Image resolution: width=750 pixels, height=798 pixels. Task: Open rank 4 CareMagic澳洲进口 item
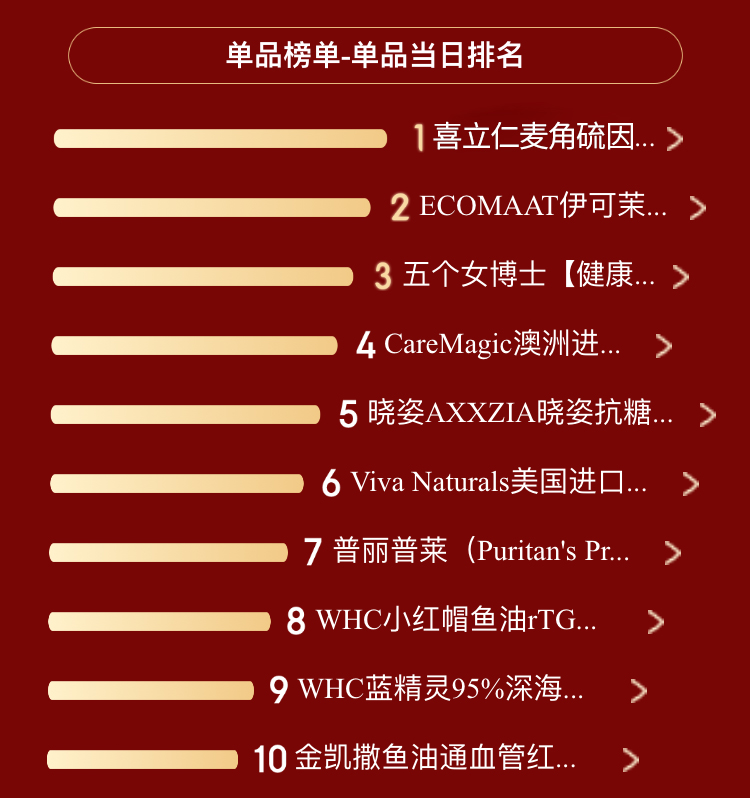(x=502, y=345)
